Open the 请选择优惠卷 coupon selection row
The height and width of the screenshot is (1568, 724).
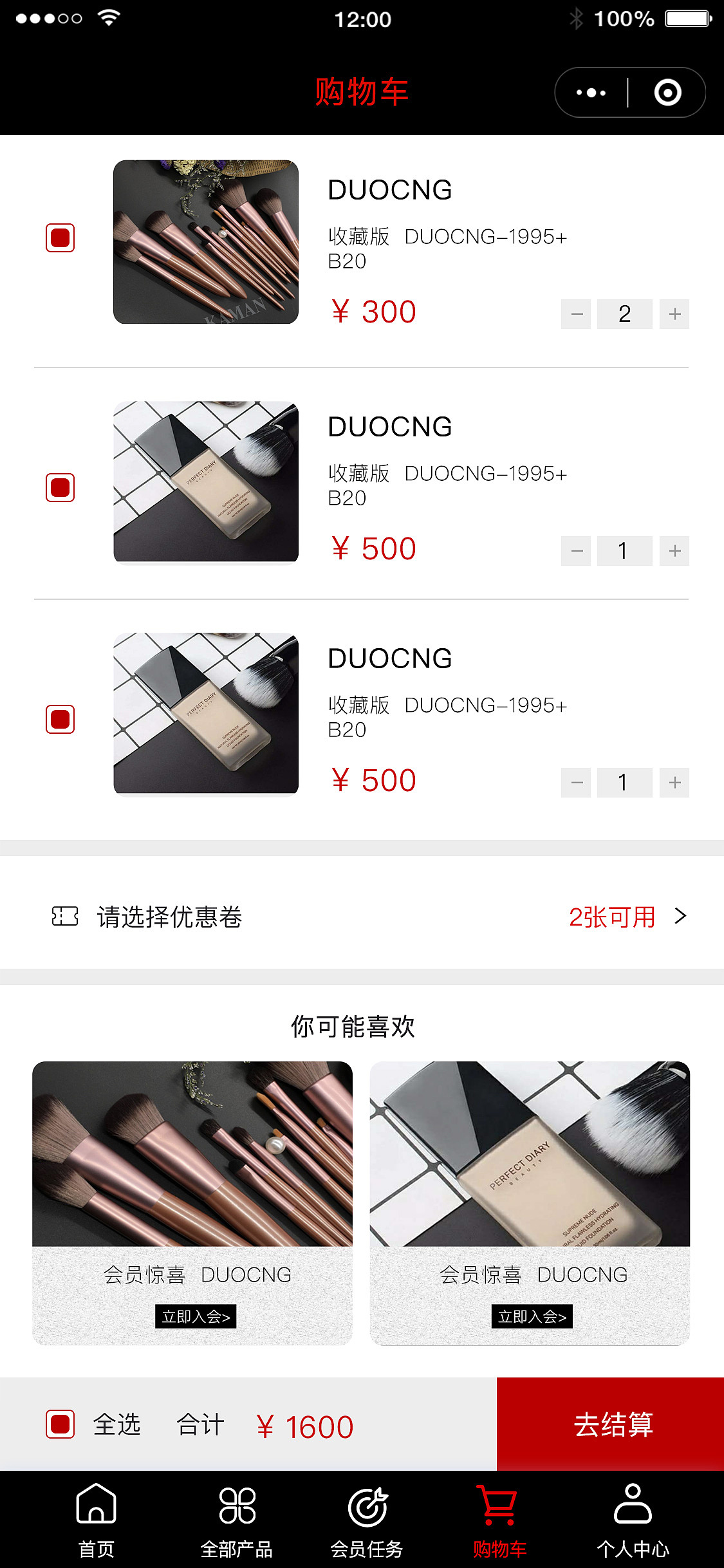pyautogui.click(x=362, y=917)
